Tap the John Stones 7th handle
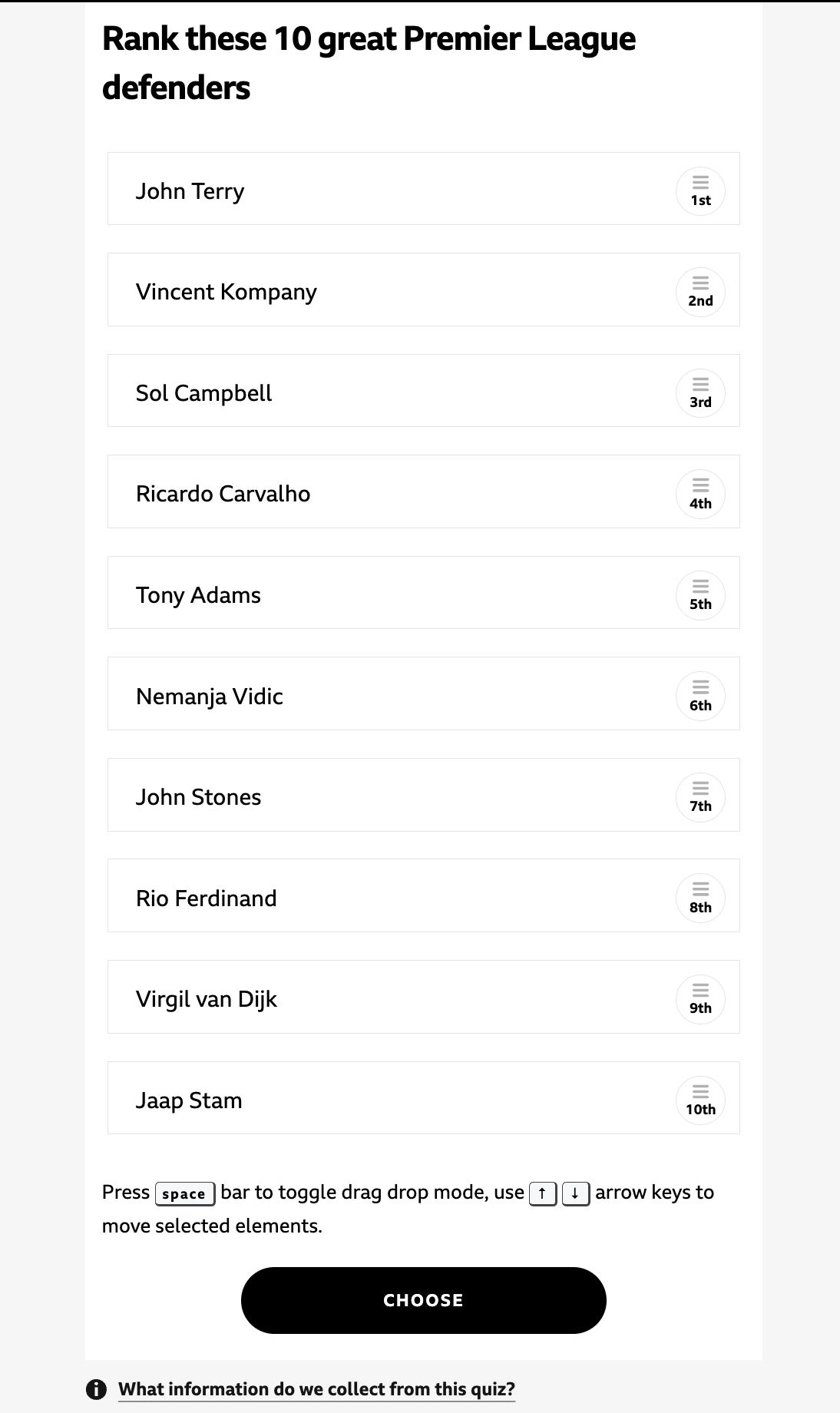This screenshot has height=1413, width=840. (700, 797)
